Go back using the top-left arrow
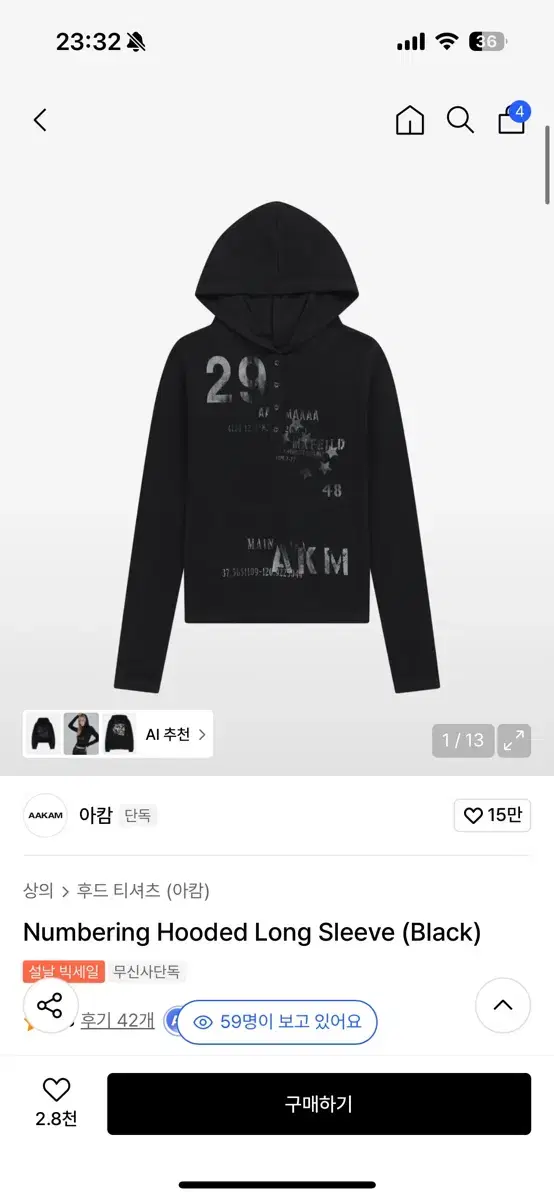This screenshot has height=1200, width=554. click(40, 120)
